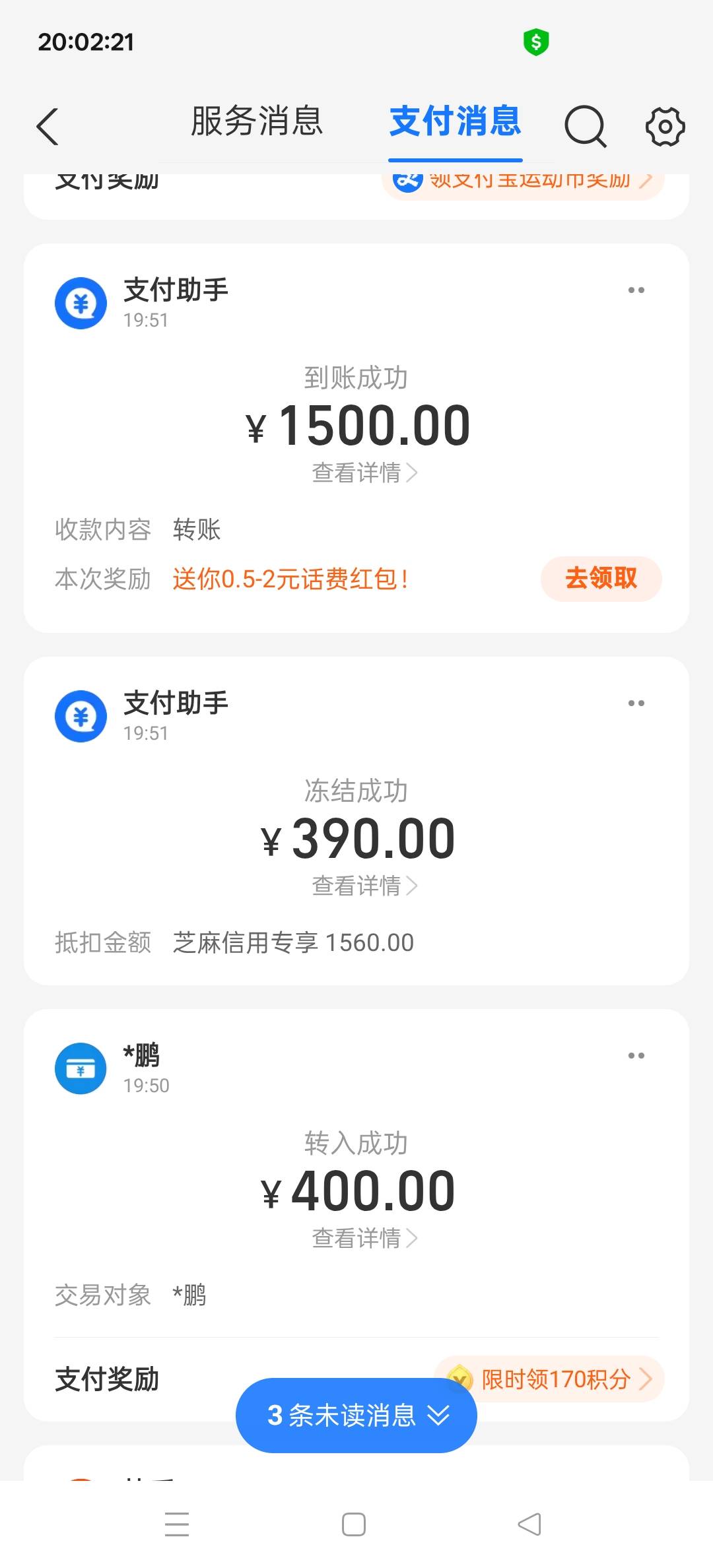713x1568 pixels.
Task: Open more options on the 到账成功 1500.00 card
Action: [636, 290]
